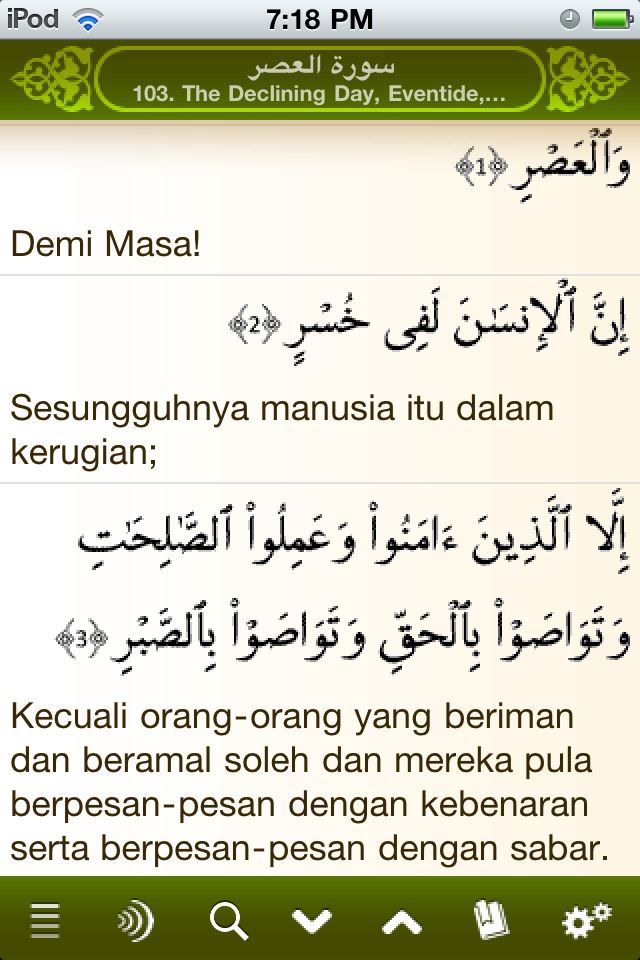Go to the previous surah with up arrow

[x=401, y=920]
